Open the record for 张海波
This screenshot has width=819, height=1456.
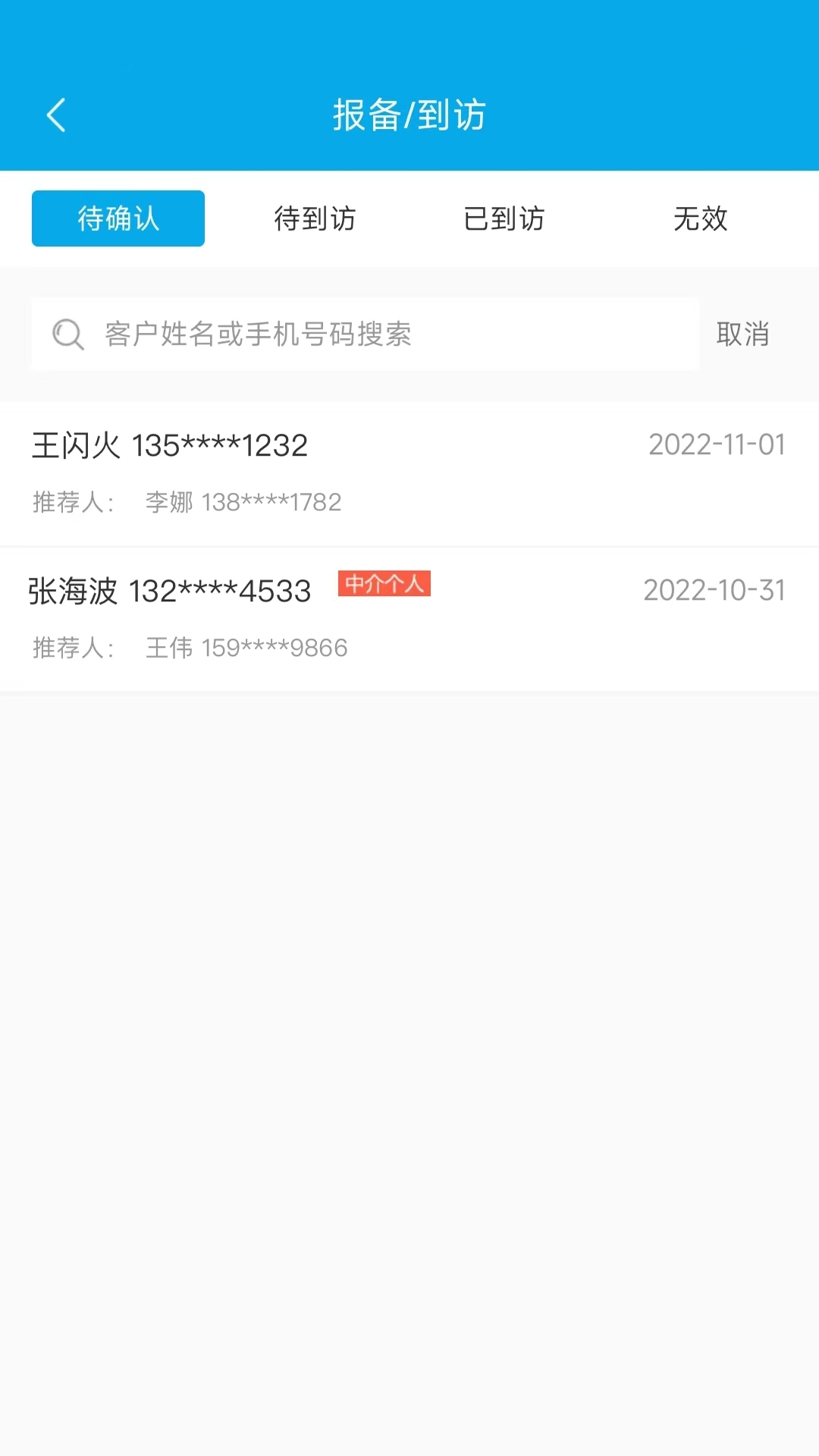409,618
